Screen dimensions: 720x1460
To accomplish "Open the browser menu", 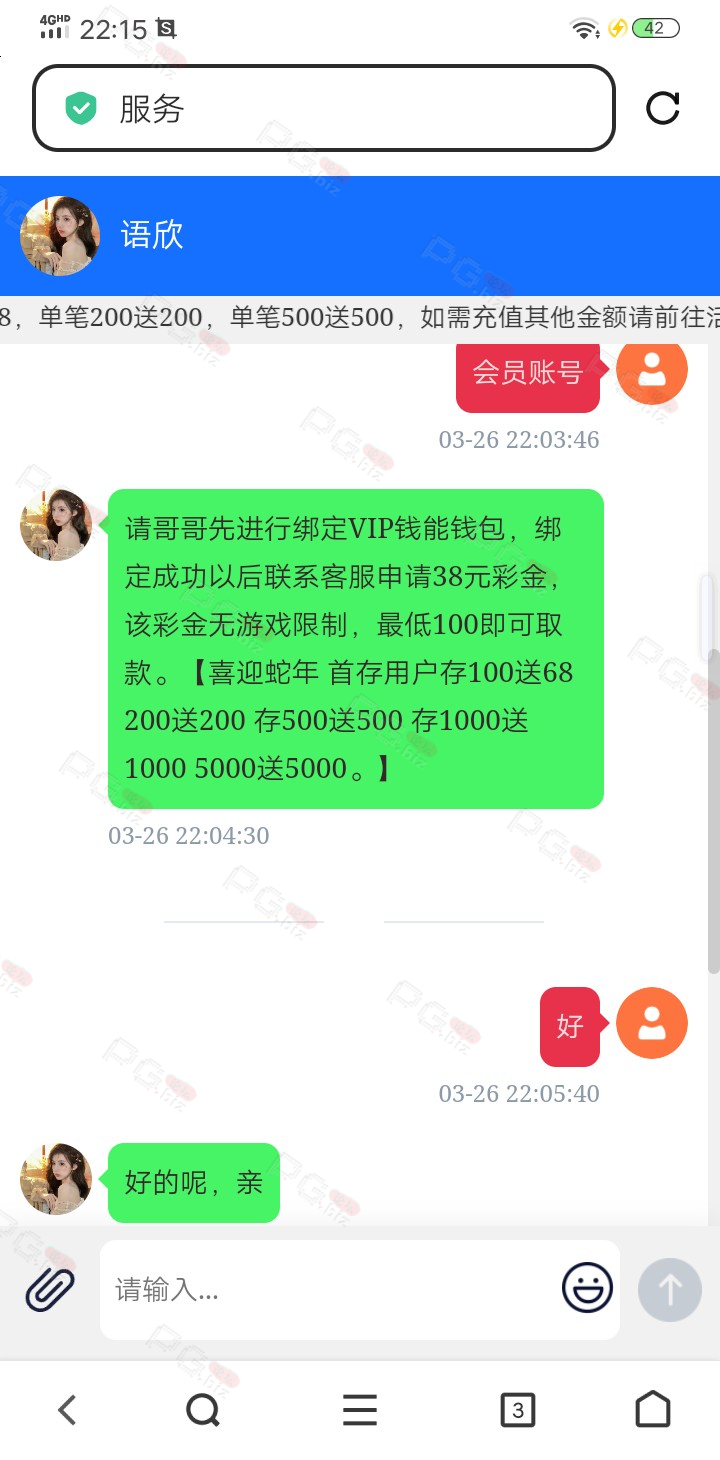I will [x=360, y=1410].
